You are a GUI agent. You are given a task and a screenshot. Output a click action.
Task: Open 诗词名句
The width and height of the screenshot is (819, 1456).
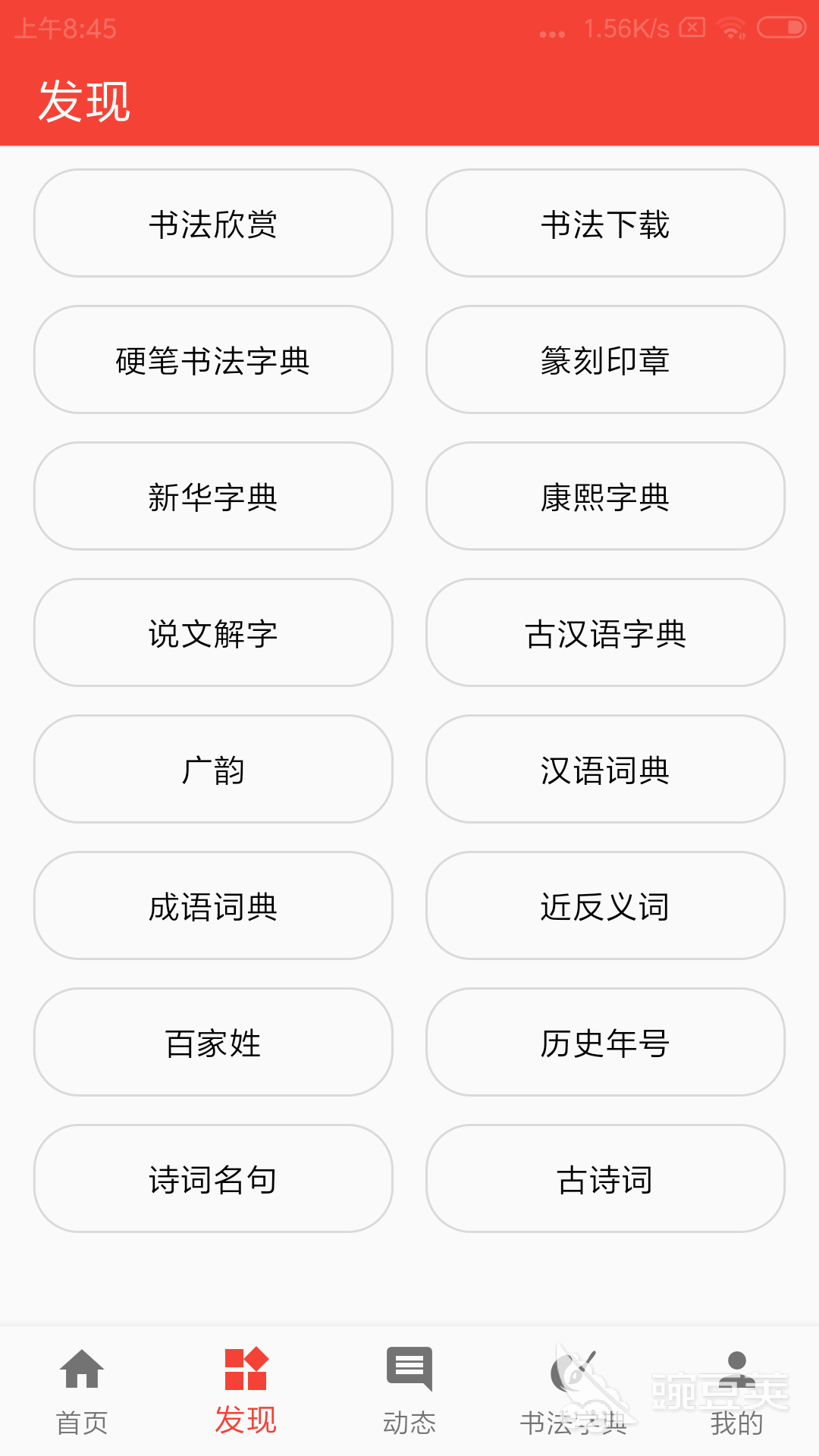click(x=213, y=1178)
